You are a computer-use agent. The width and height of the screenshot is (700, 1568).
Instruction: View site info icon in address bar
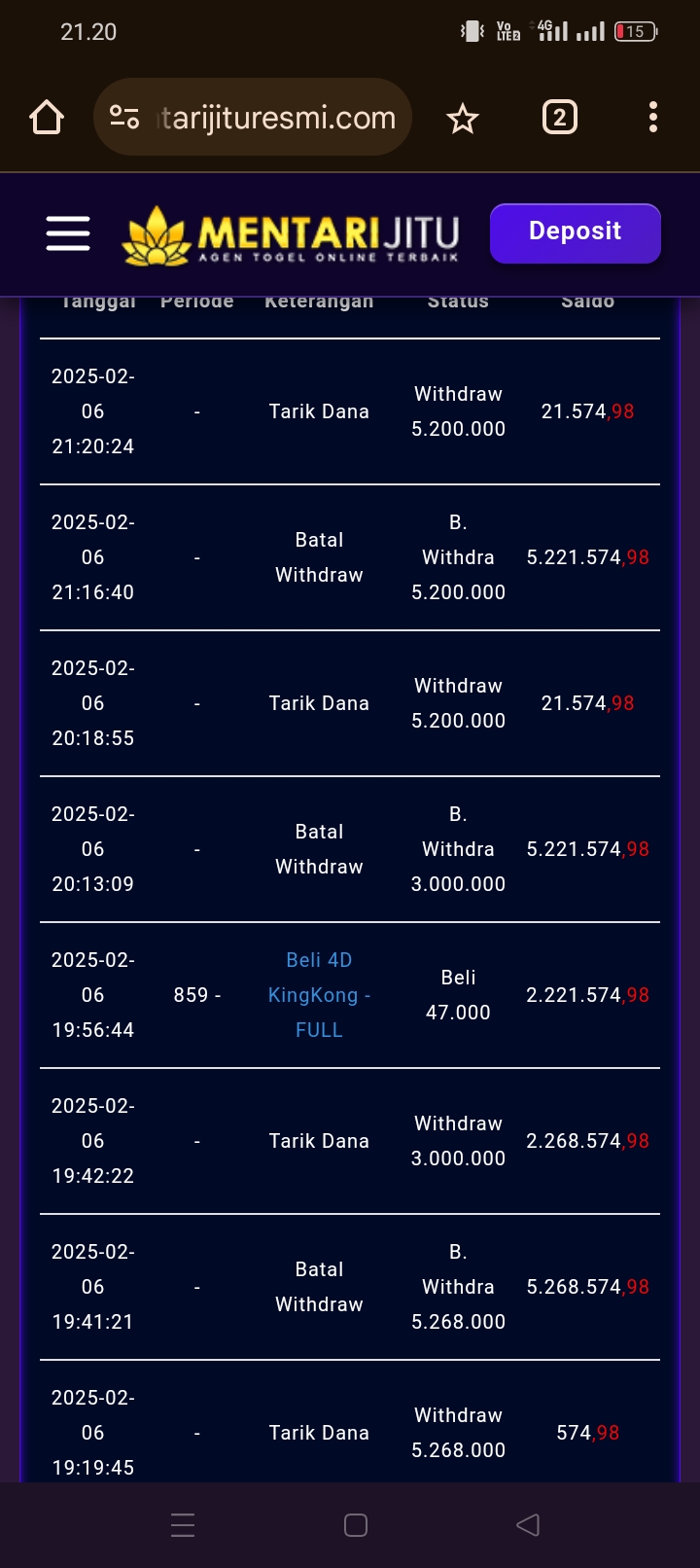[x=124, y=118]
